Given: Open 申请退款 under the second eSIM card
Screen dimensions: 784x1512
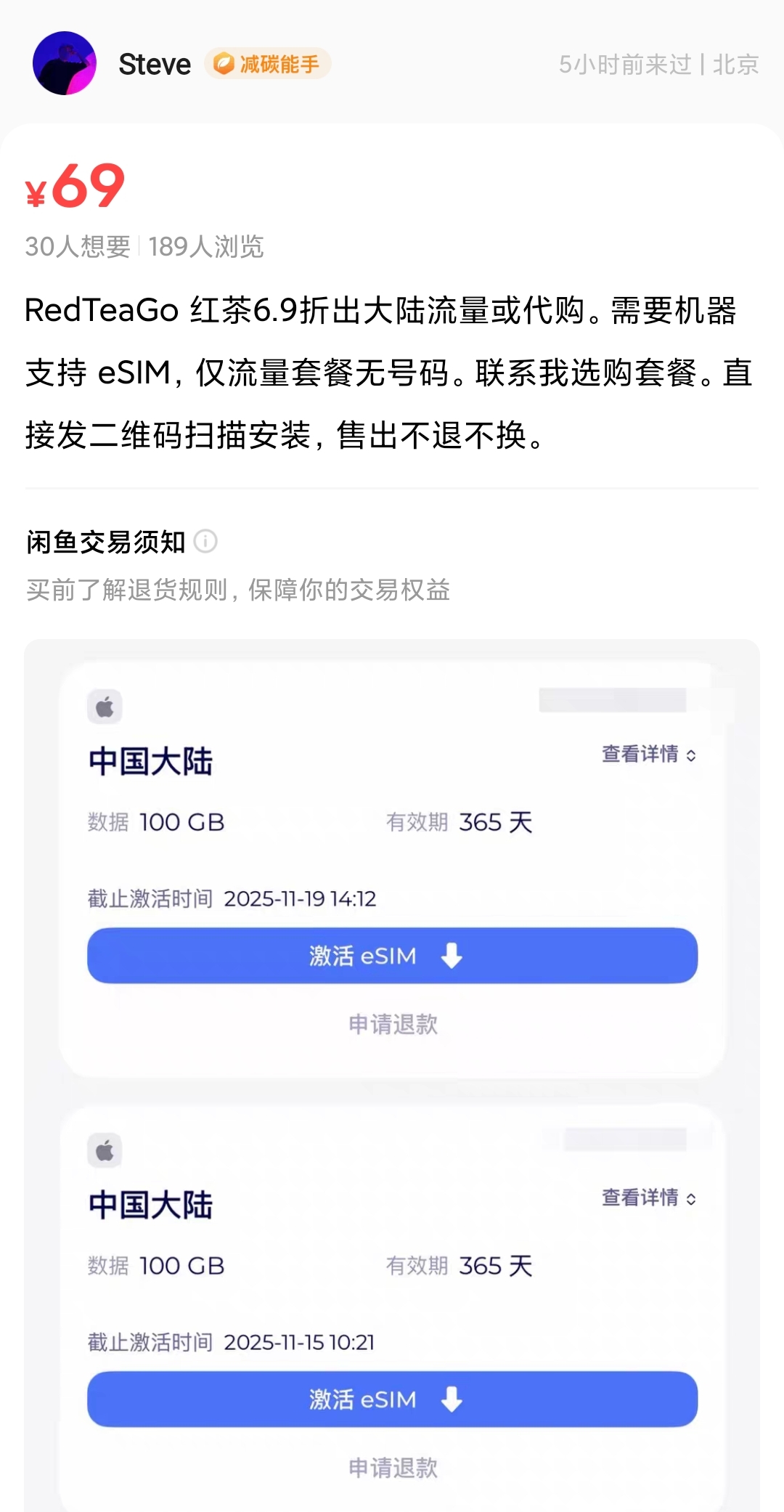Looking at the screenshot, I should pos(392,1468).
